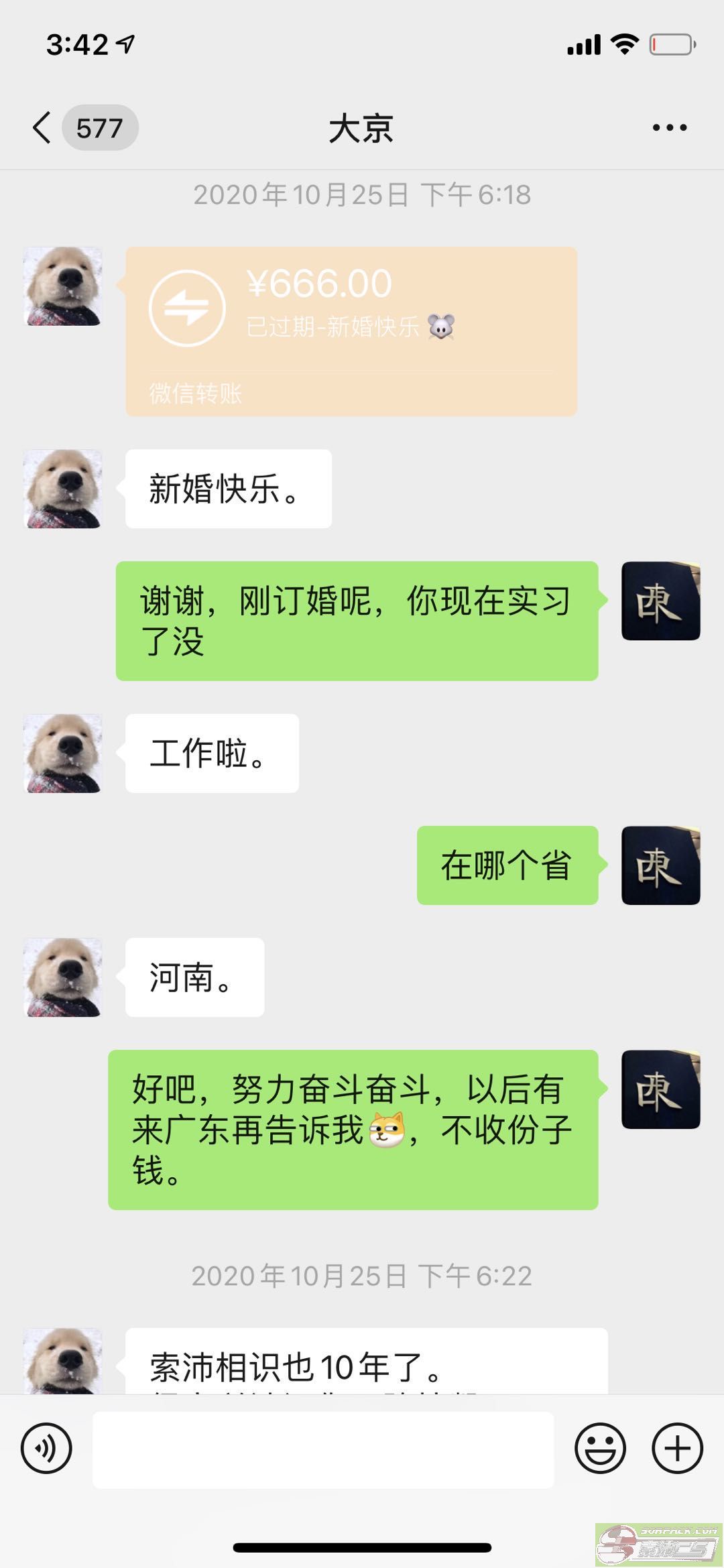Open the expired ¥666.00 transfer card
Image resolution: width=724 pixels, height=1568 pixels.
pos(351,331)
